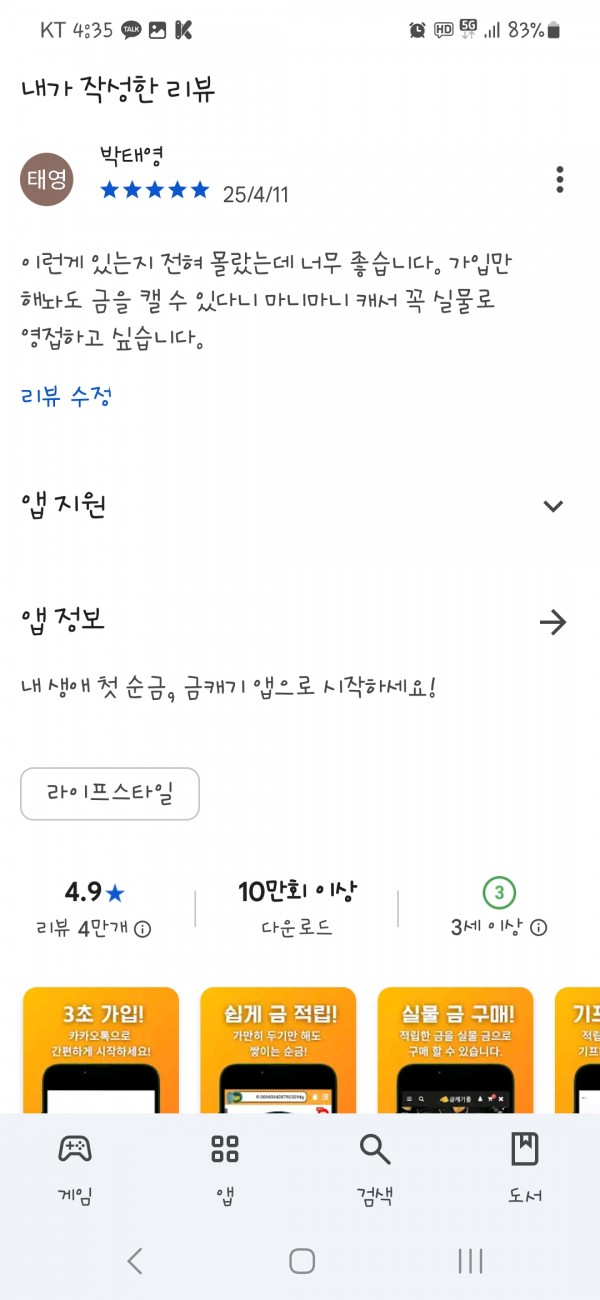Tap the 리뷰 수정 link
This screenshot has height=1300, width=600.
point(66,396)
